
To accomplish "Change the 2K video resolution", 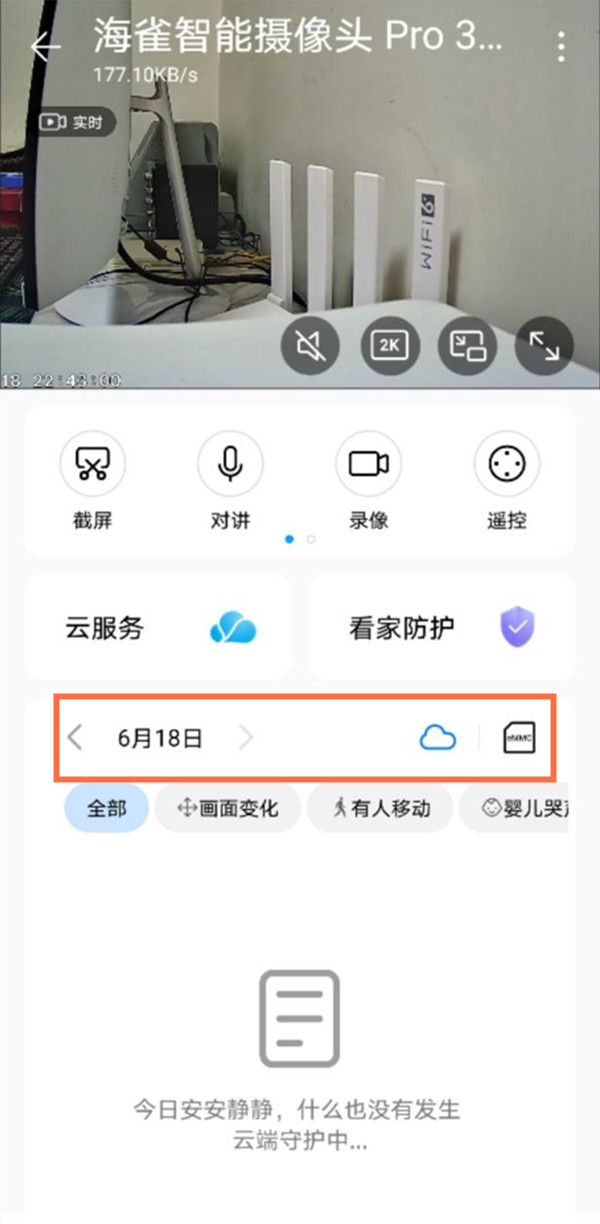I will (389, 346).
